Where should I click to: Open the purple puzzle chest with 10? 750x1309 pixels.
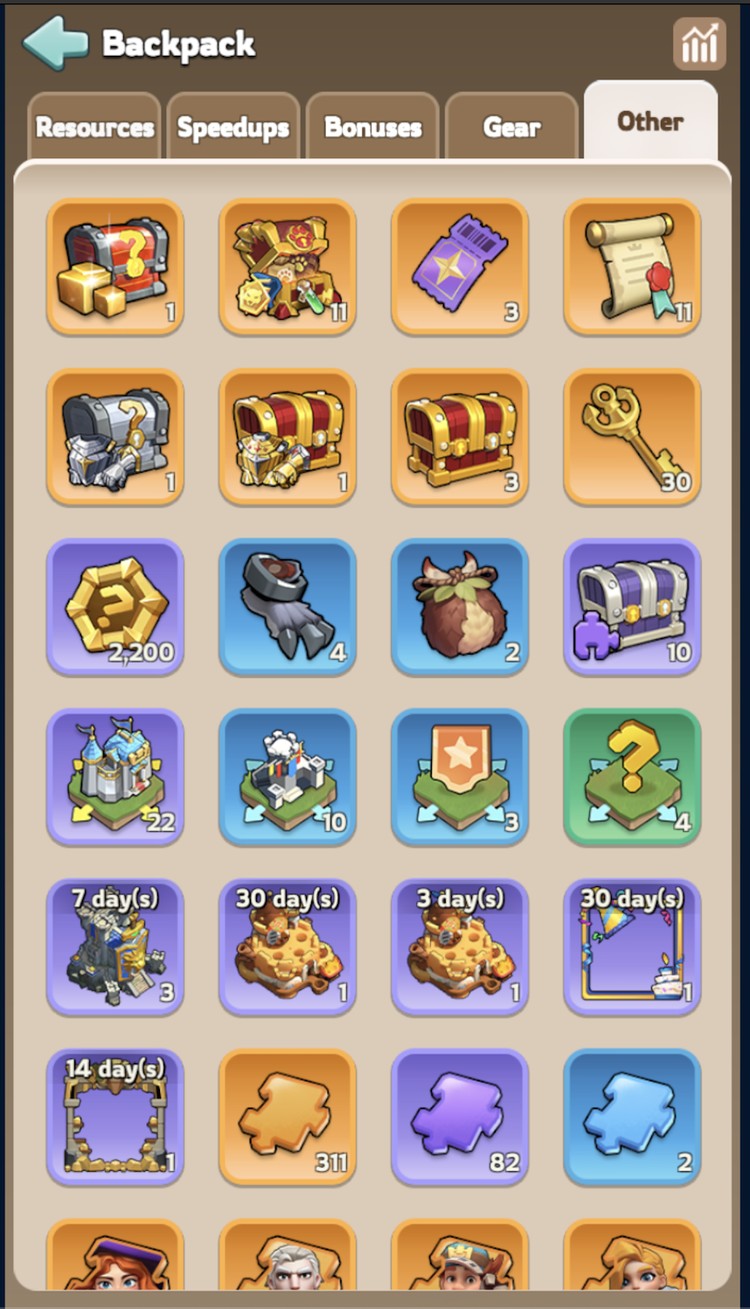point(632,607)
